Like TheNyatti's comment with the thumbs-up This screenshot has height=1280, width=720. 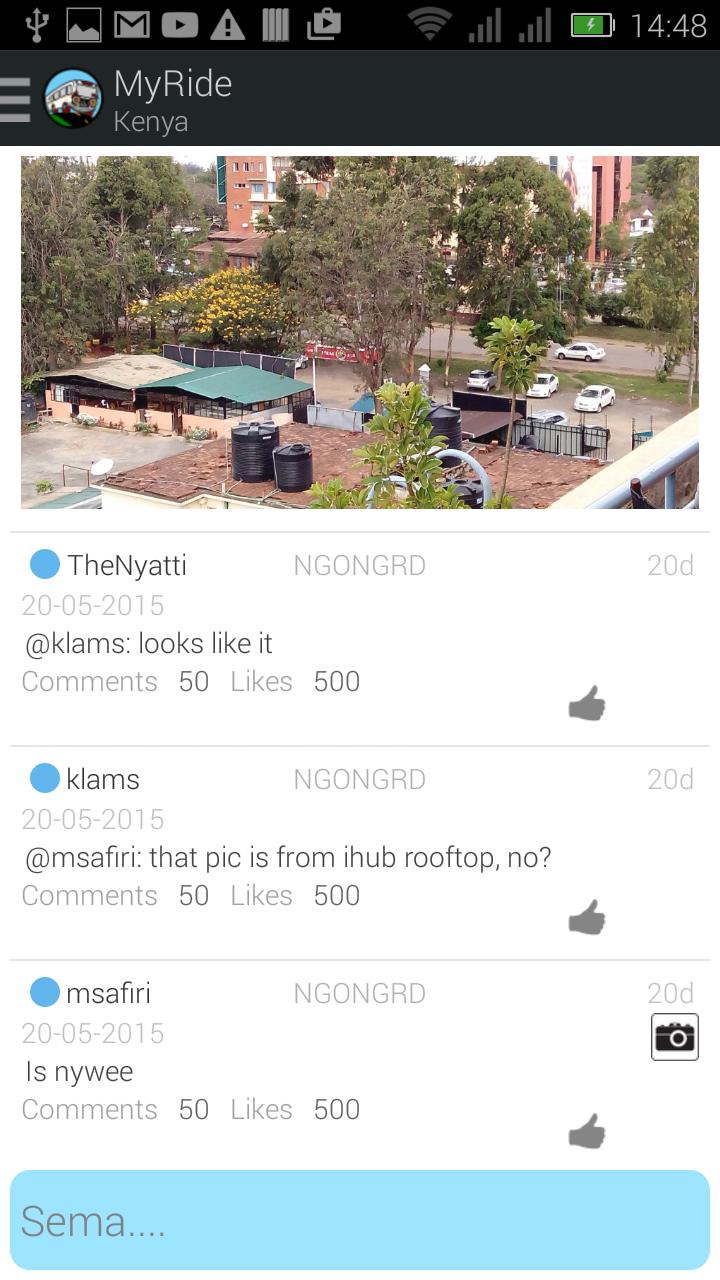click(x=586, y=703)
